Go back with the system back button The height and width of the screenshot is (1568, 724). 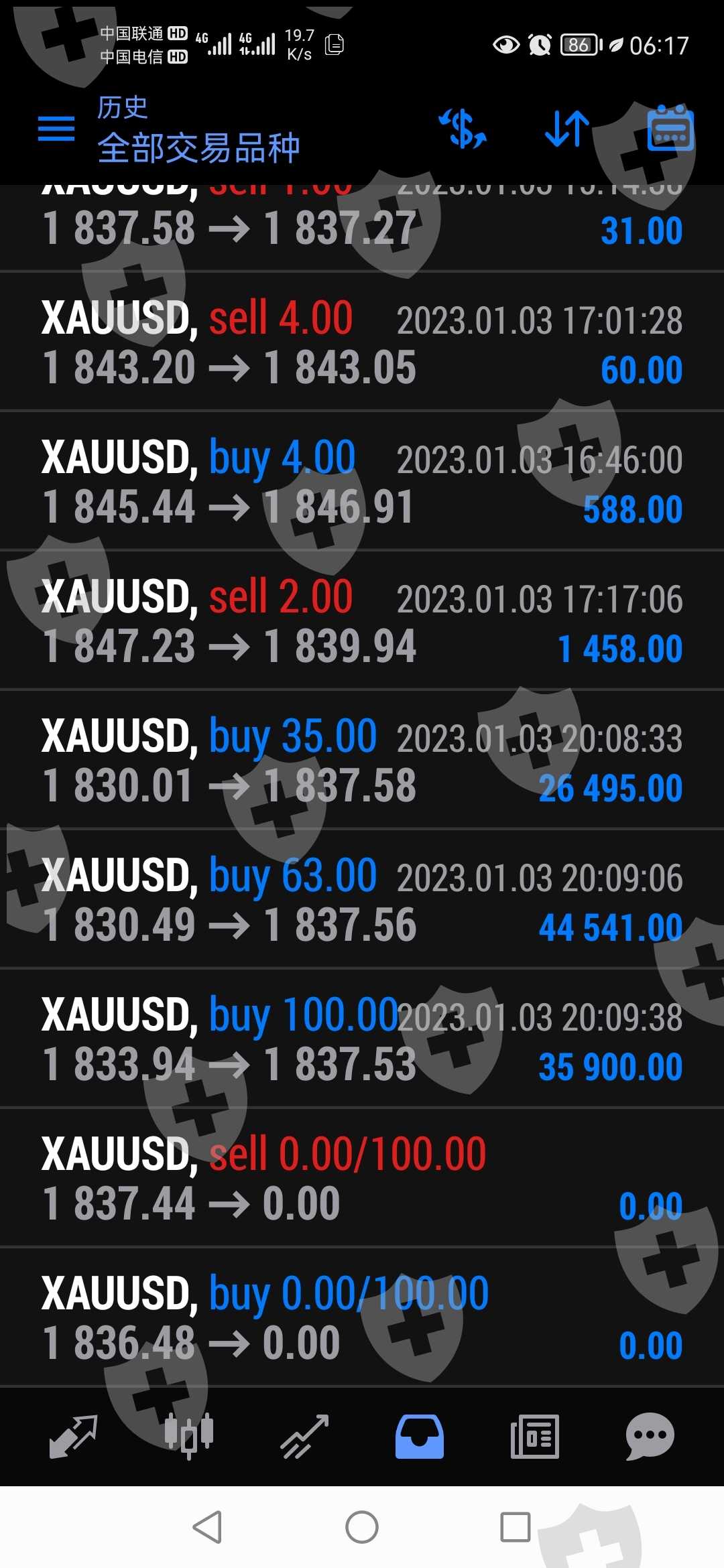tap(208, 1527)
